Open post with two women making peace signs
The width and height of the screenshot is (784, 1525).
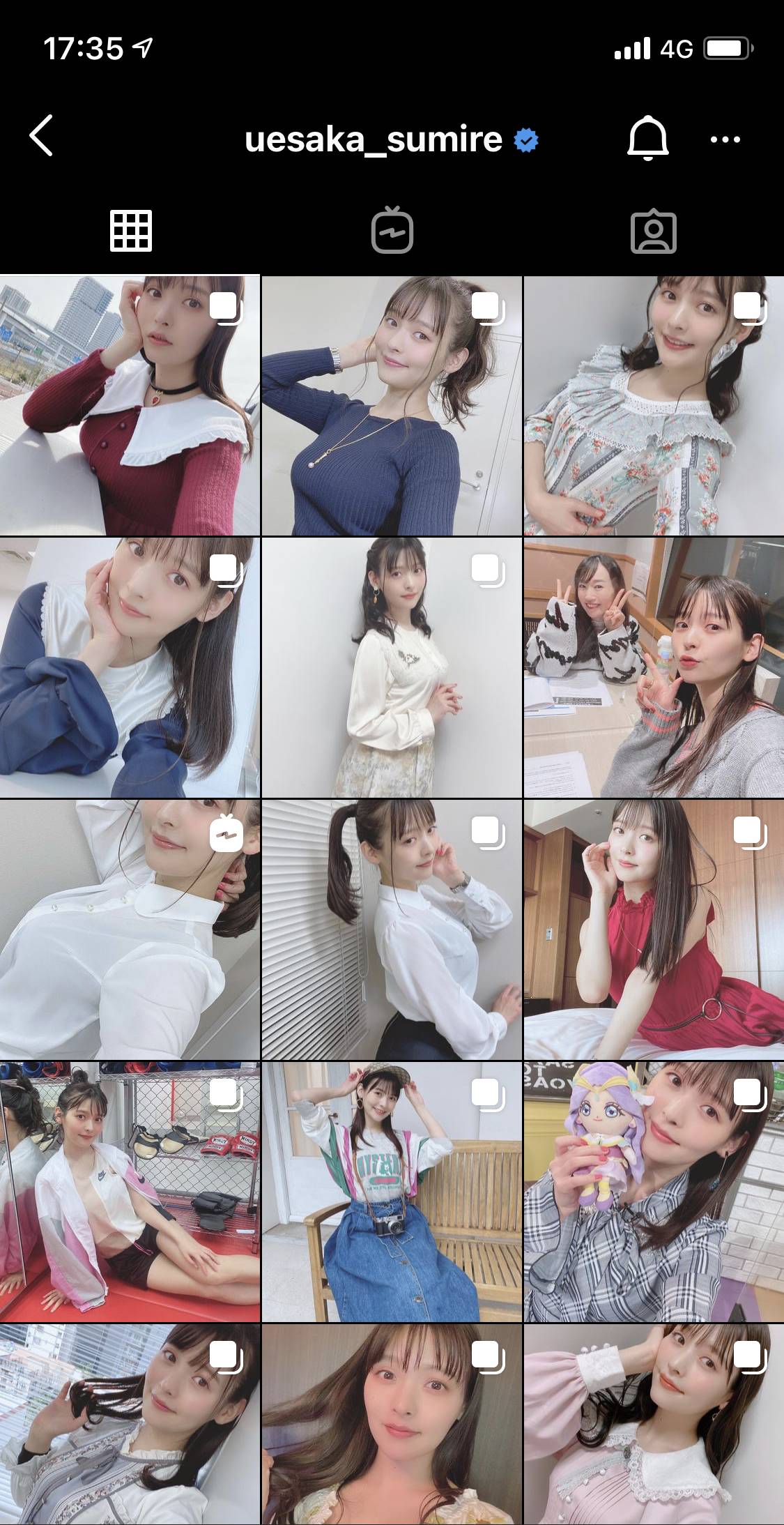click(x=654, y=668)
